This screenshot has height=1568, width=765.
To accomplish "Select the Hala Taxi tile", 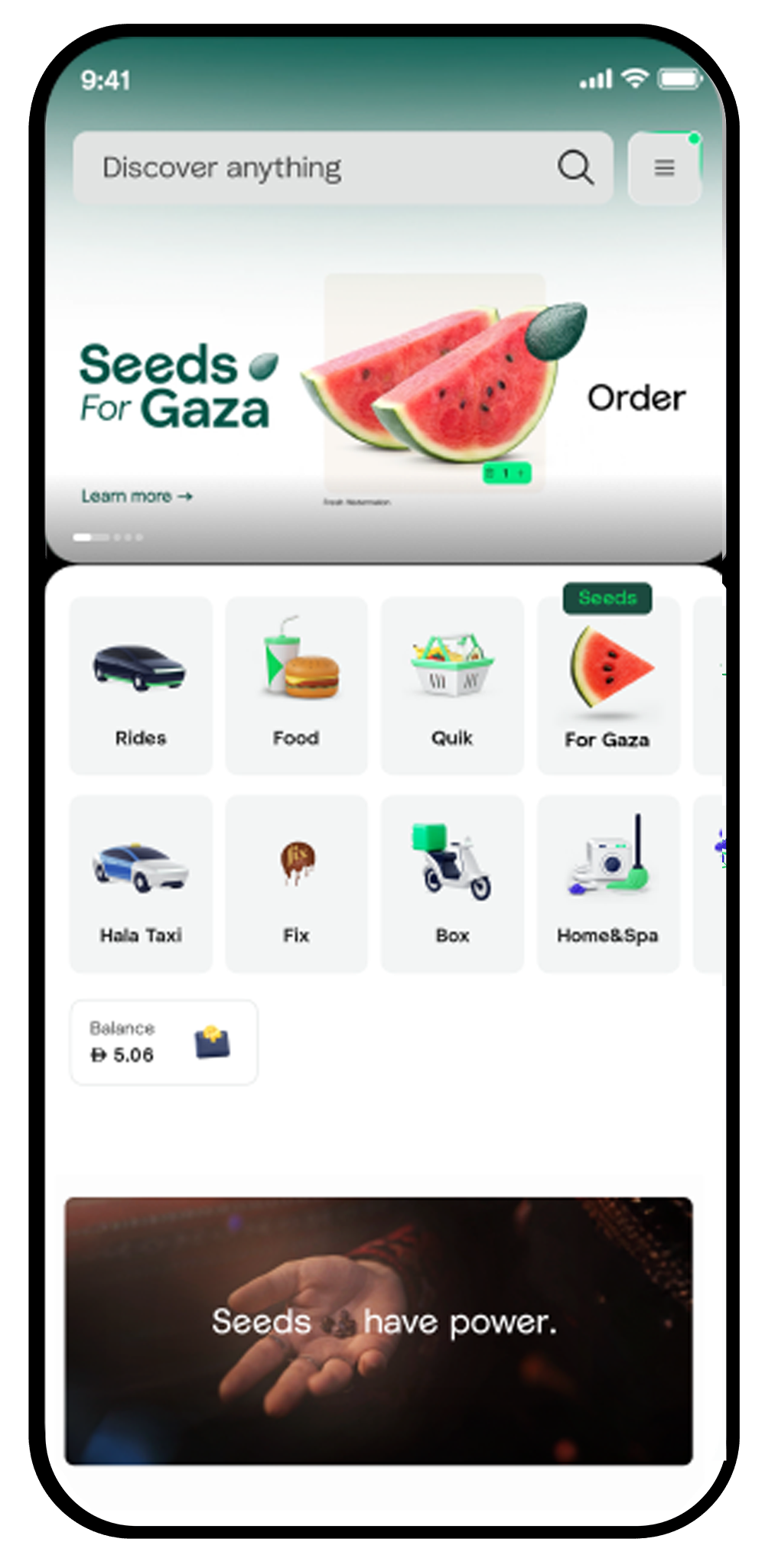I will (x=141, y=883).
